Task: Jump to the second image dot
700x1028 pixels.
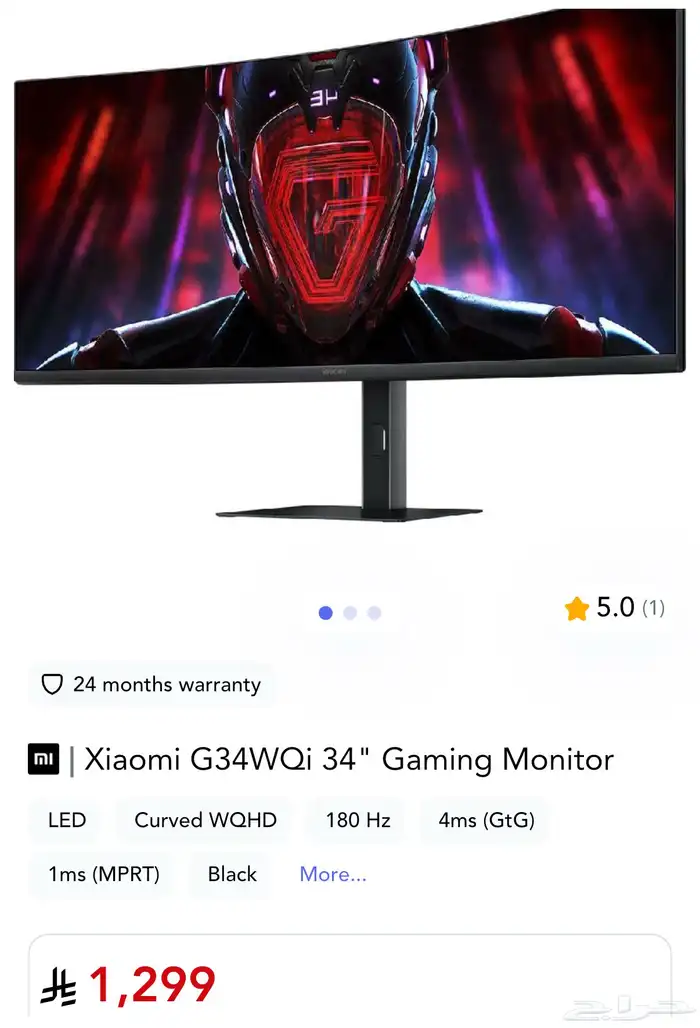Action: pos(350,613)
